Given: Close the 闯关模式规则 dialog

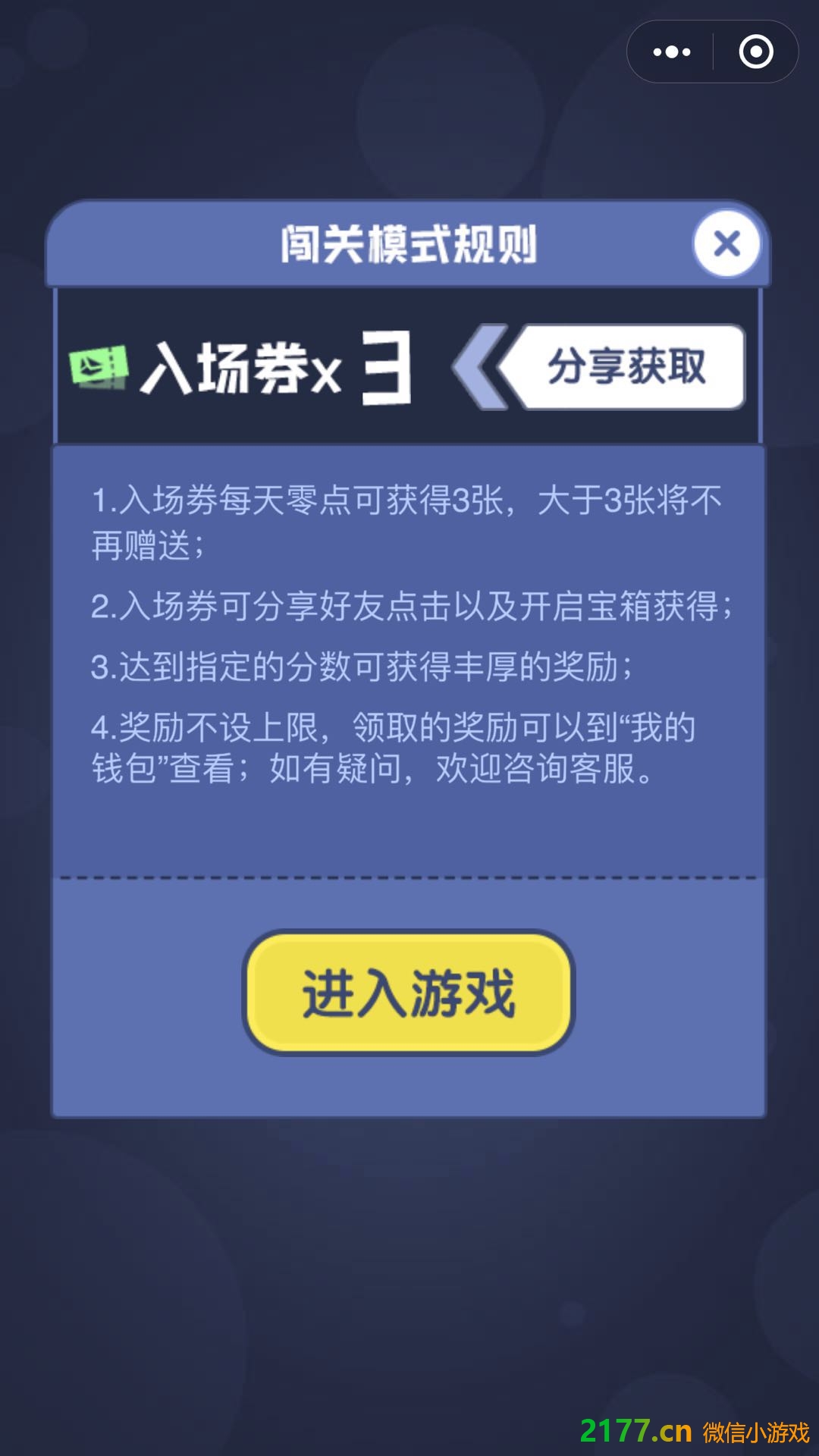Looking at the screenshot, I should click(x=726, y=244).
